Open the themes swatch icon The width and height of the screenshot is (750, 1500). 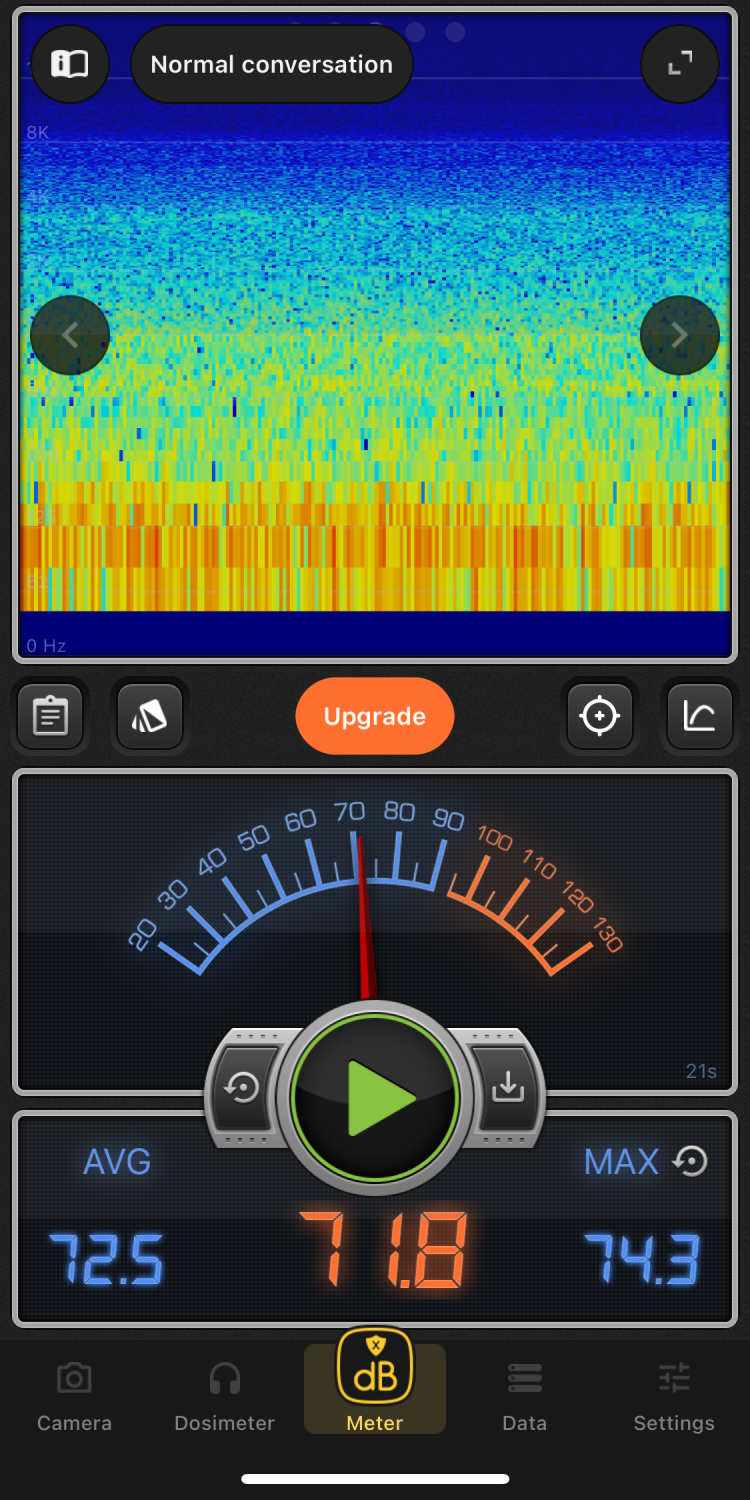pyautogui.click(x=150, y=716)
